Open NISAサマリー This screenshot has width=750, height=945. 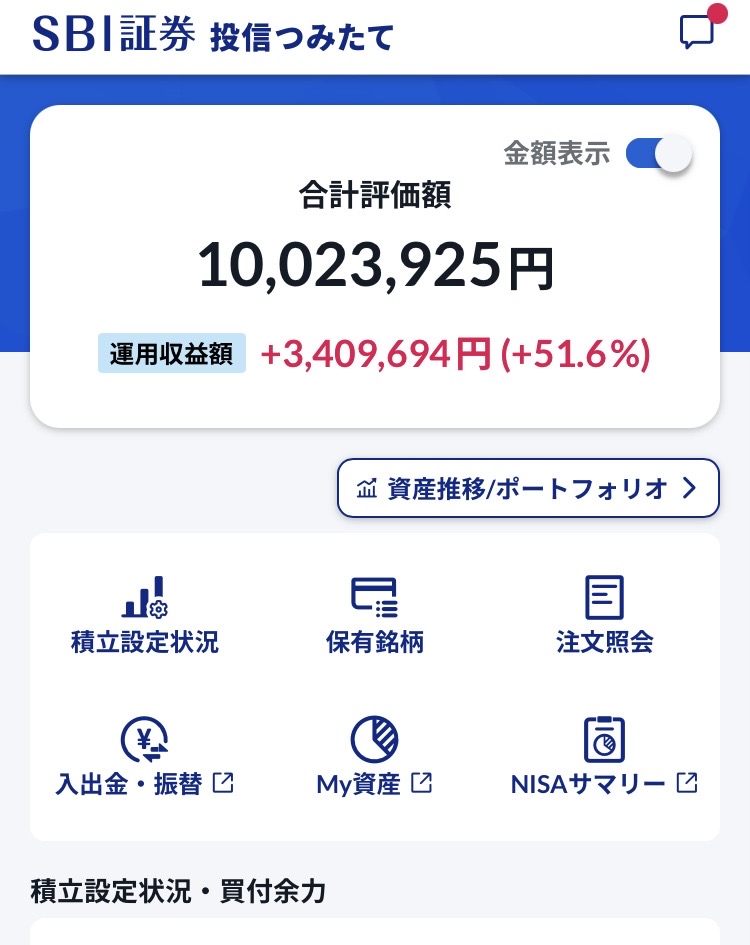[604, 757]
